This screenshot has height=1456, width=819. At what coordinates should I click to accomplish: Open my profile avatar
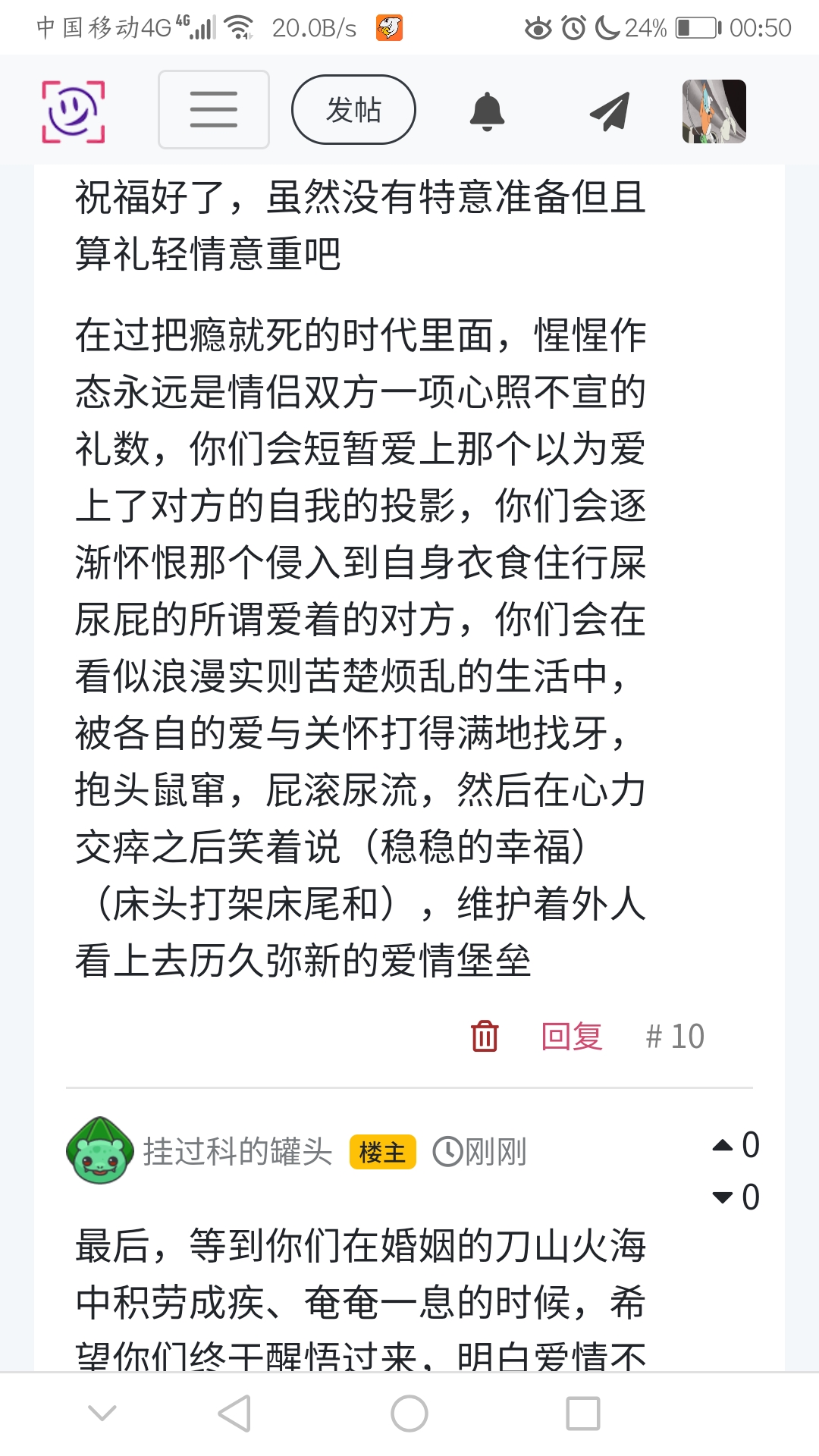click(714, 111)
